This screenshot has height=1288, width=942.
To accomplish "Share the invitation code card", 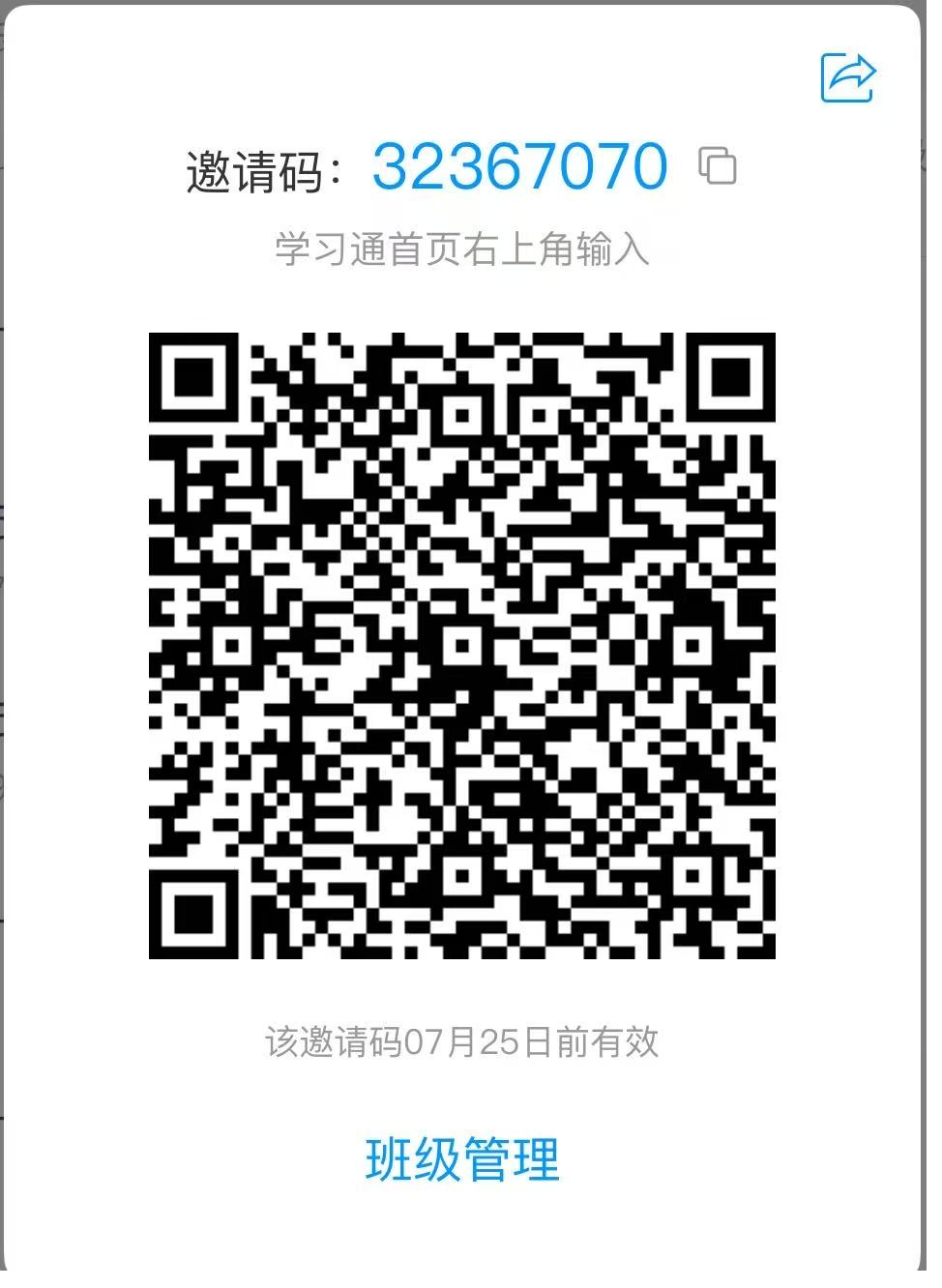I will point(847,77).
